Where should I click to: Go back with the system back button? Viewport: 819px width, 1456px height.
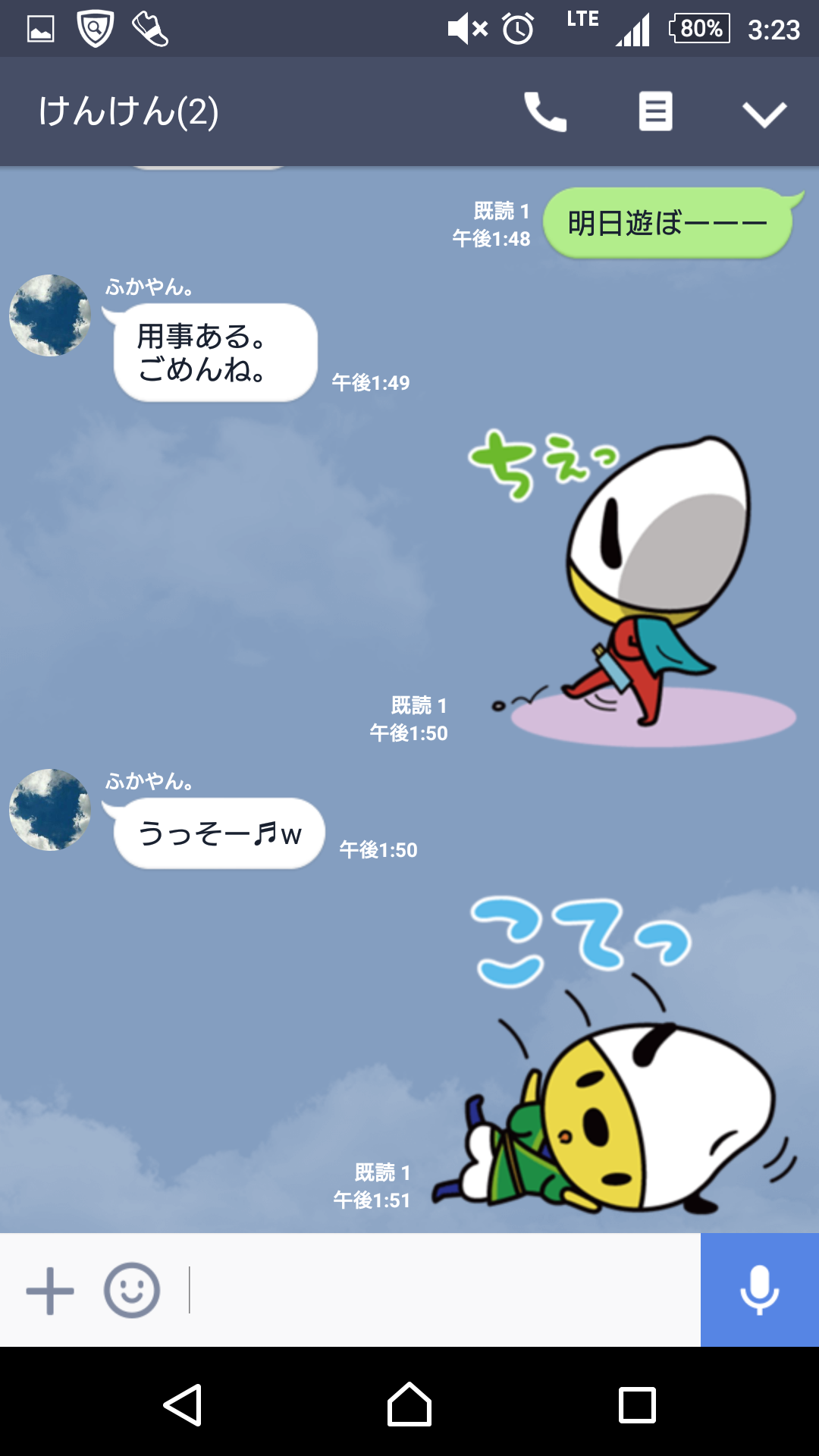[x=182, y=1405]
